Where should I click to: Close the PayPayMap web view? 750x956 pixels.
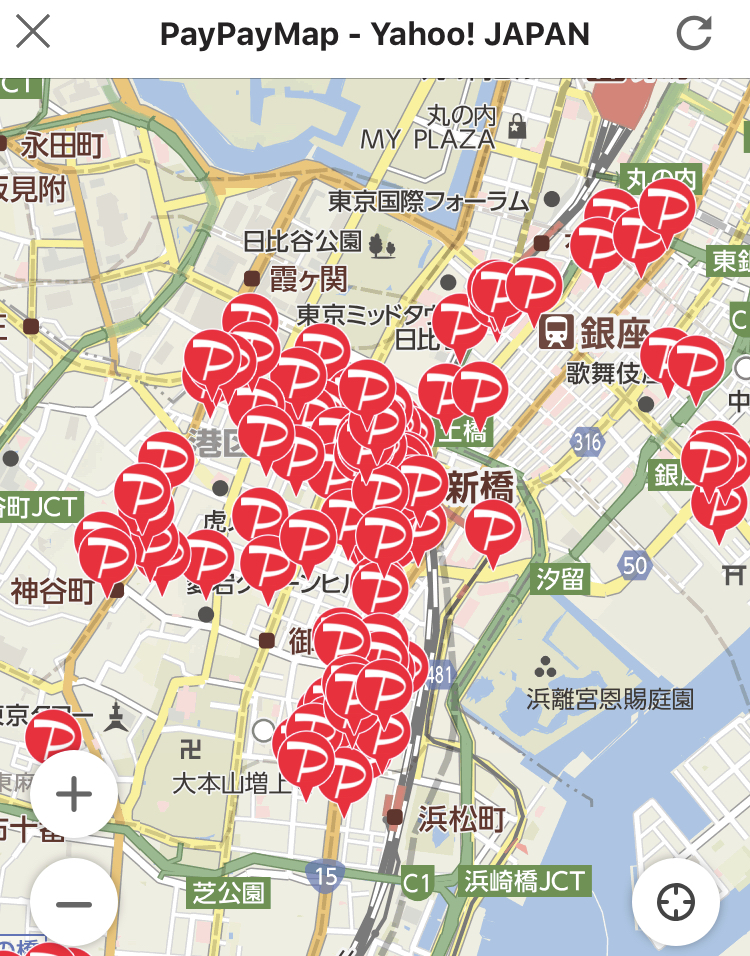33,33
